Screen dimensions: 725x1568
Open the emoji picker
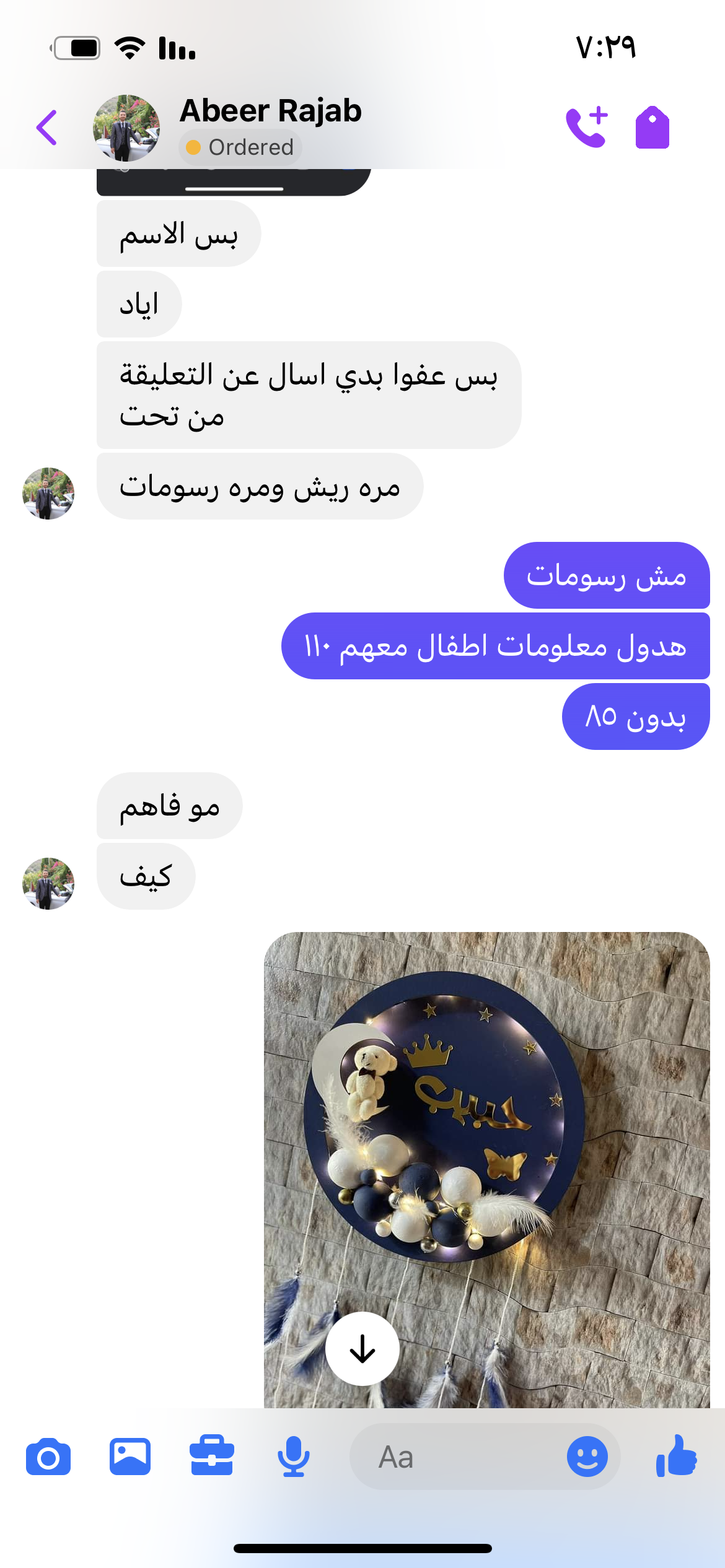(x=587, y=1457)
